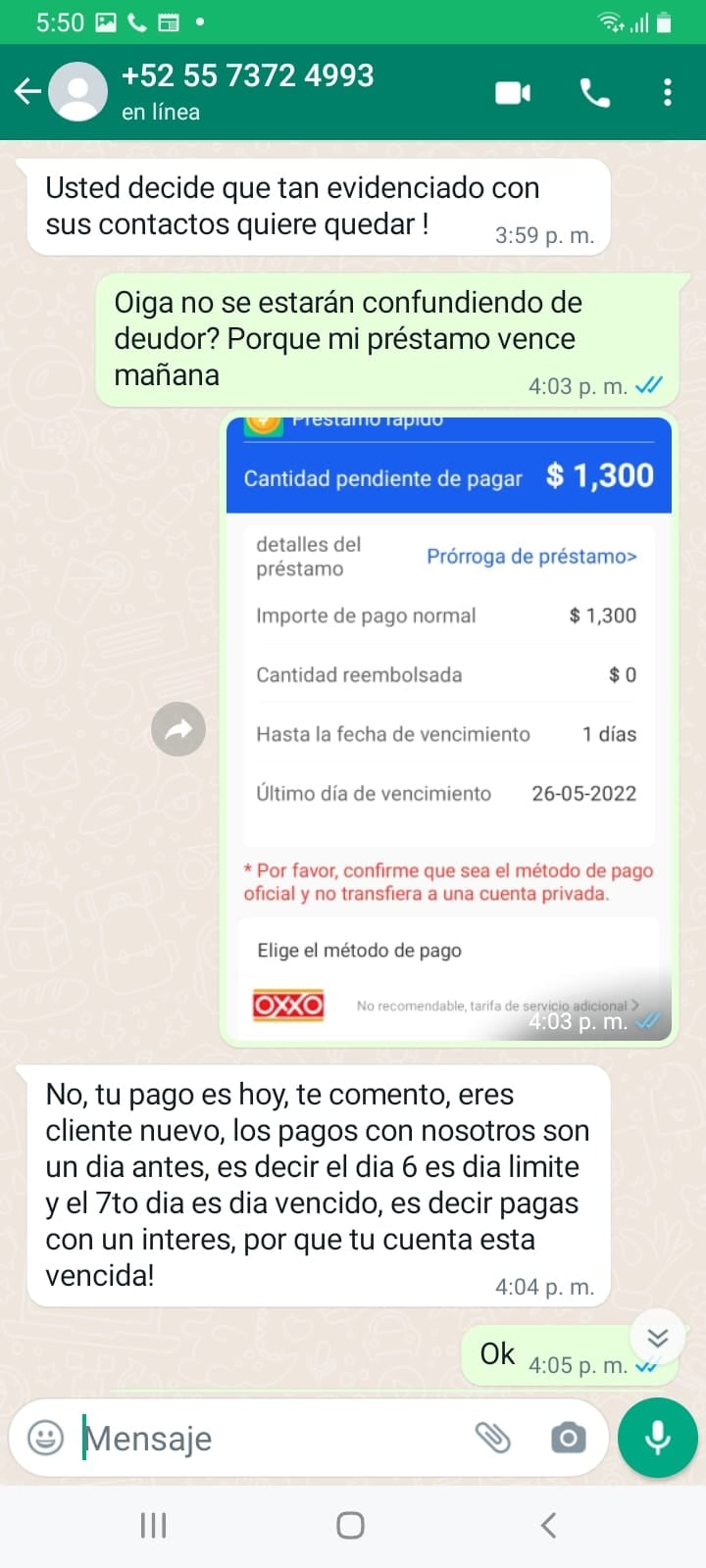Screen dimensions: 706x1568
Task: Open contact info for +52 55 7372 4993
Action: click(x=247, y=91)
